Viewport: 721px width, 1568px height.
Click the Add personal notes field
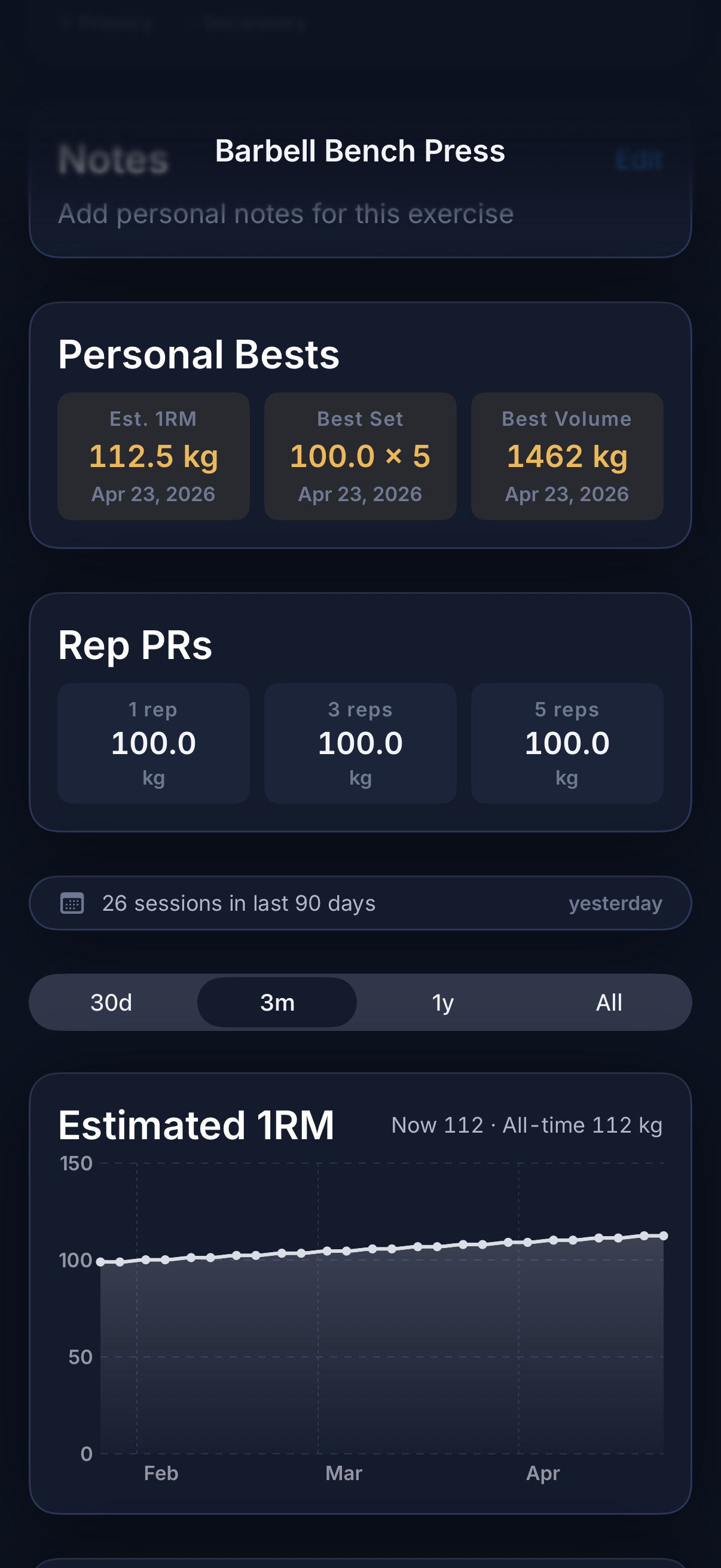click(285, 213)
